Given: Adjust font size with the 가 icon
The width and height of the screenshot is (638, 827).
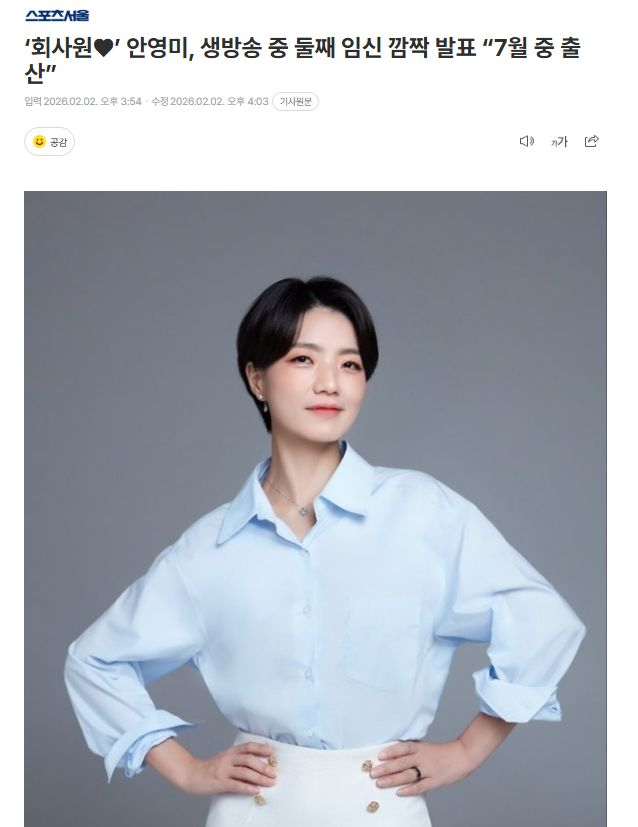Looking at the screenshot, I should [x=559, y=141].
